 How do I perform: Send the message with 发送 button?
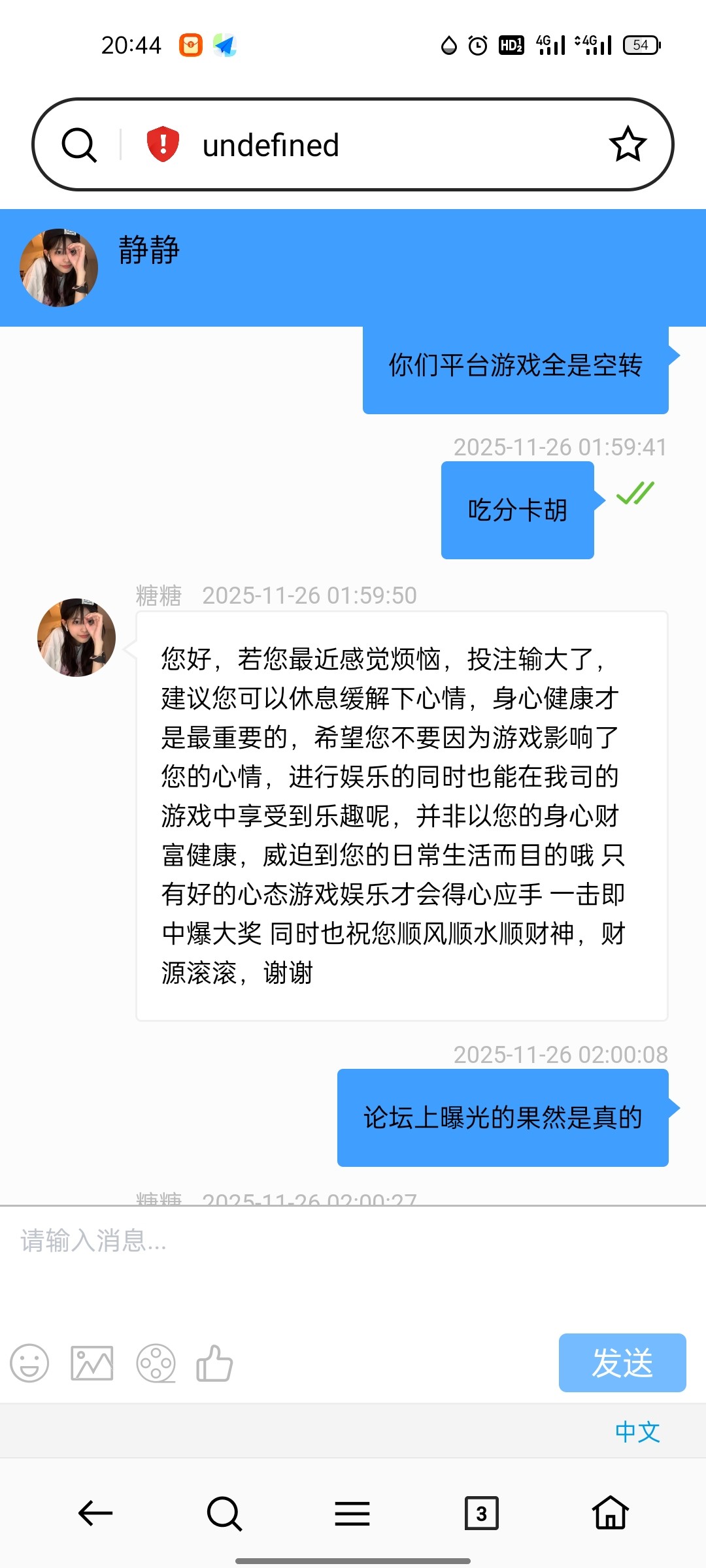[622, 1364]
